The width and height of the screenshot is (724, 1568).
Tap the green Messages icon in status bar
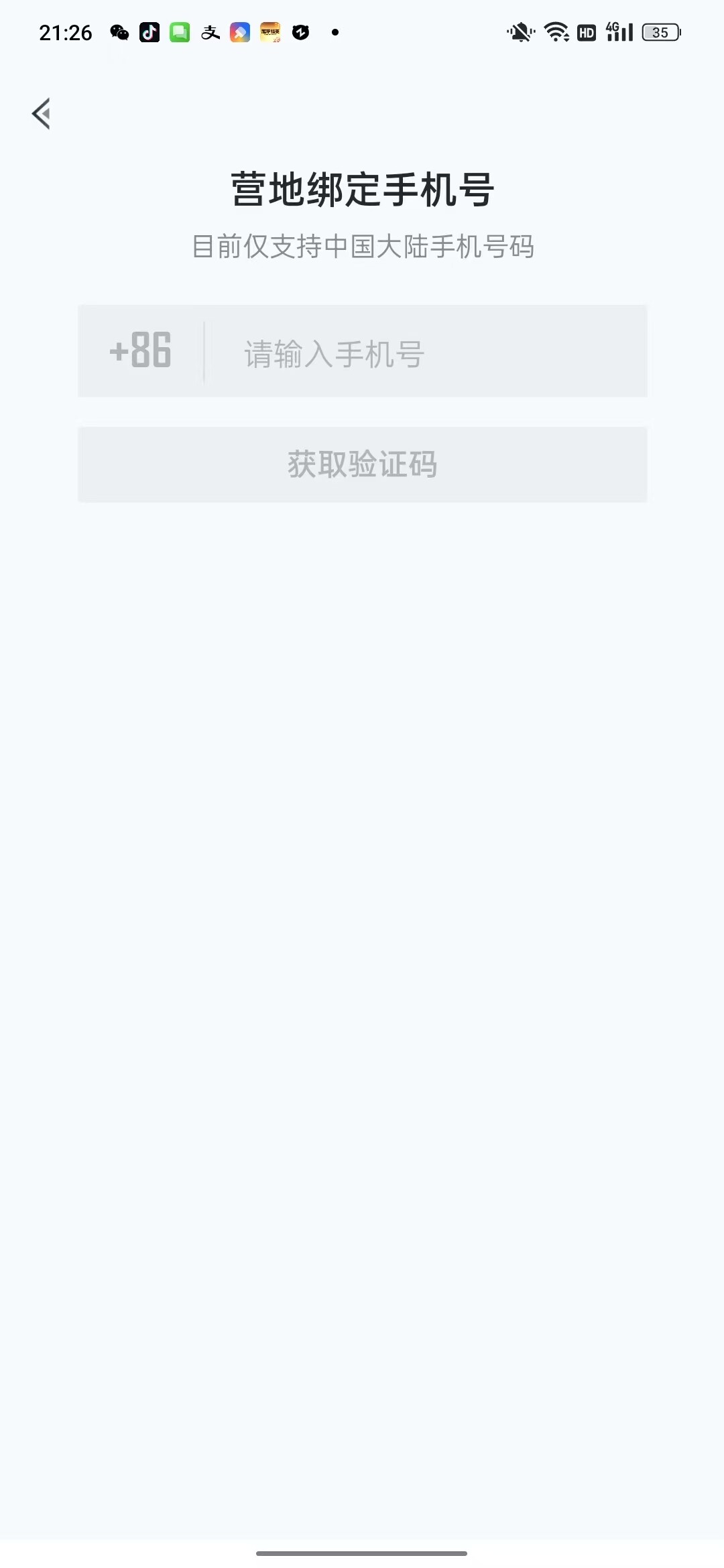(x=178, y=32)
